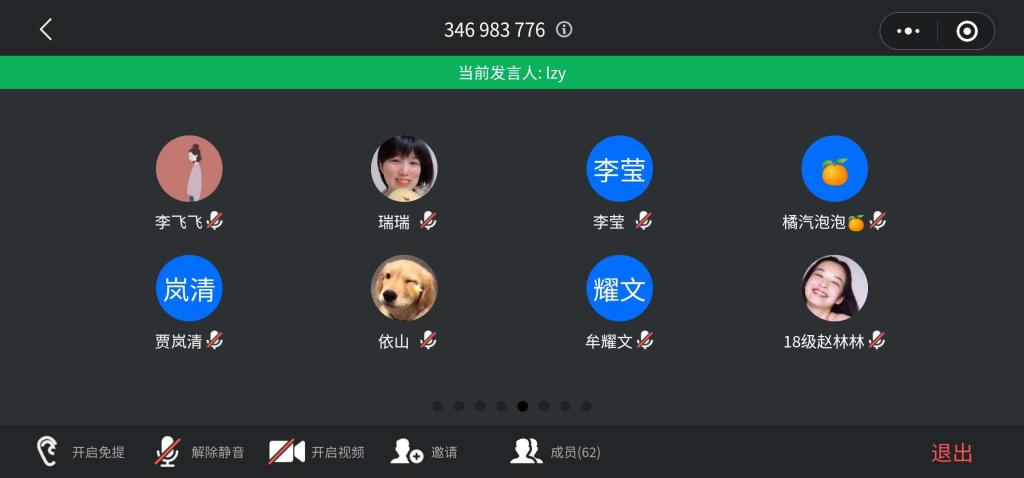Go back using the top-left arrow
This screenshot has height=478, width=1024.
pyautogui.click(x=46, y=30)
